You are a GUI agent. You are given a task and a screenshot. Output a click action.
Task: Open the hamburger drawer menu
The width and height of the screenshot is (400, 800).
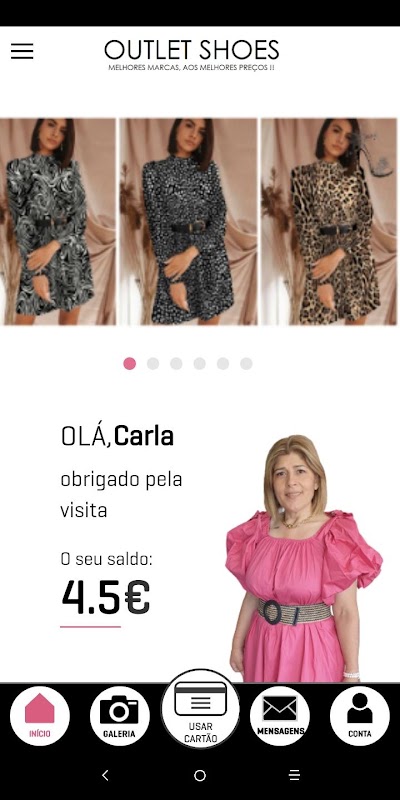(x=22, y=51)
